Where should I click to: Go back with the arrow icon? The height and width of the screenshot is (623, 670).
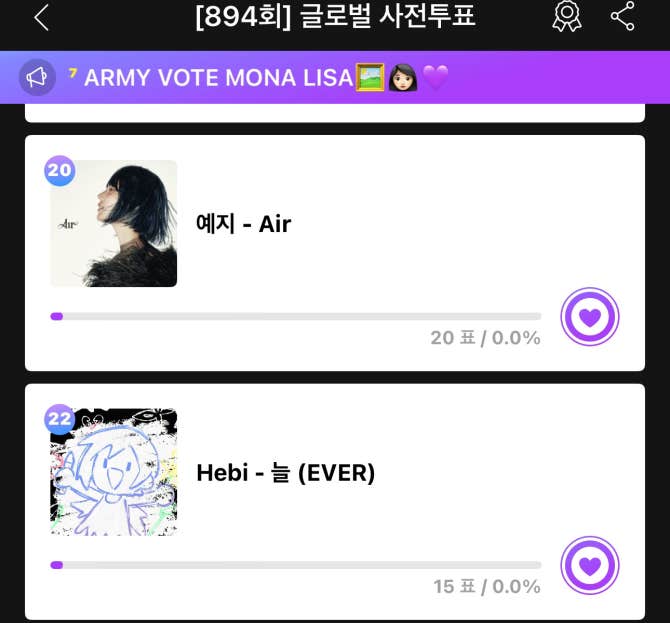coord(41,17)
